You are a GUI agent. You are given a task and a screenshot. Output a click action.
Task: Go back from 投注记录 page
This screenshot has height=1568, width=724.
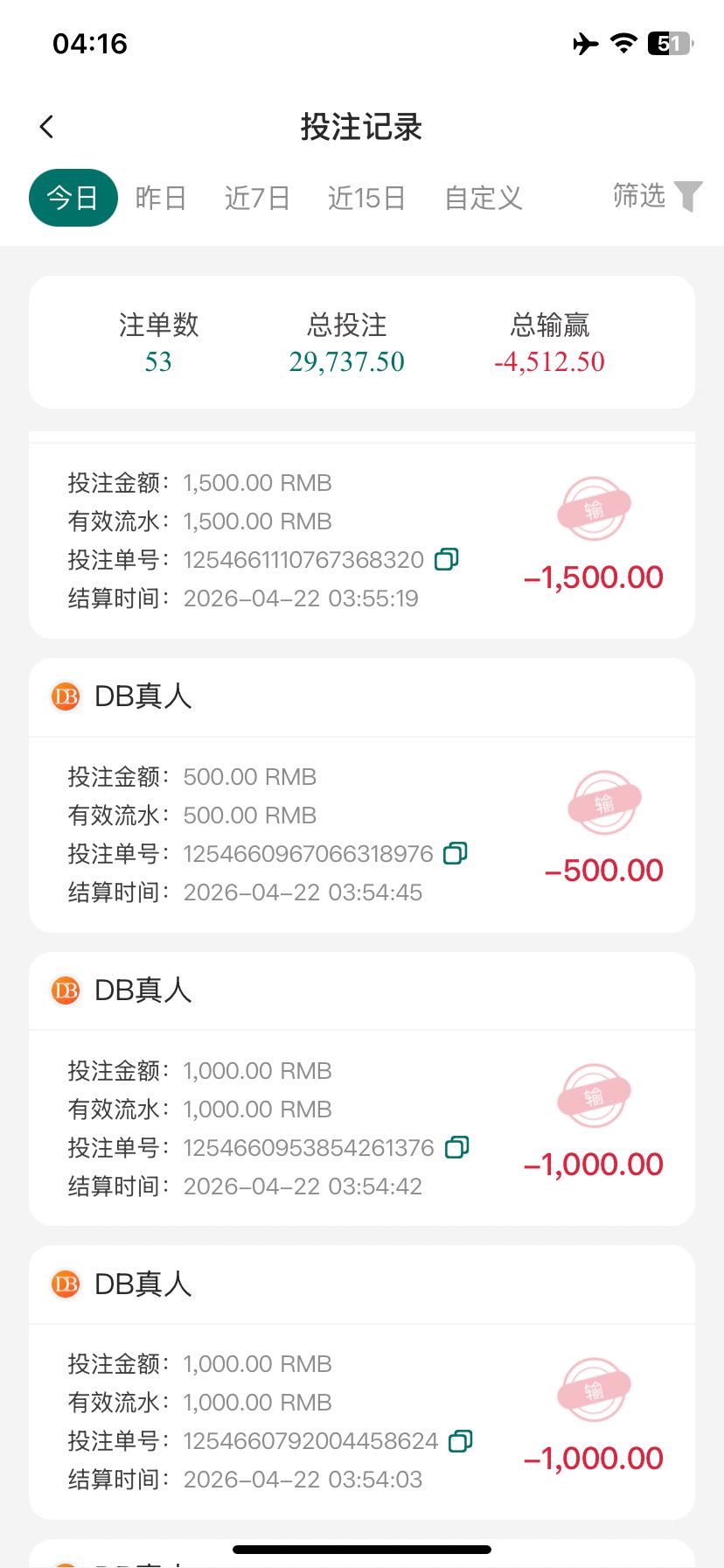[x=47, y=127]
